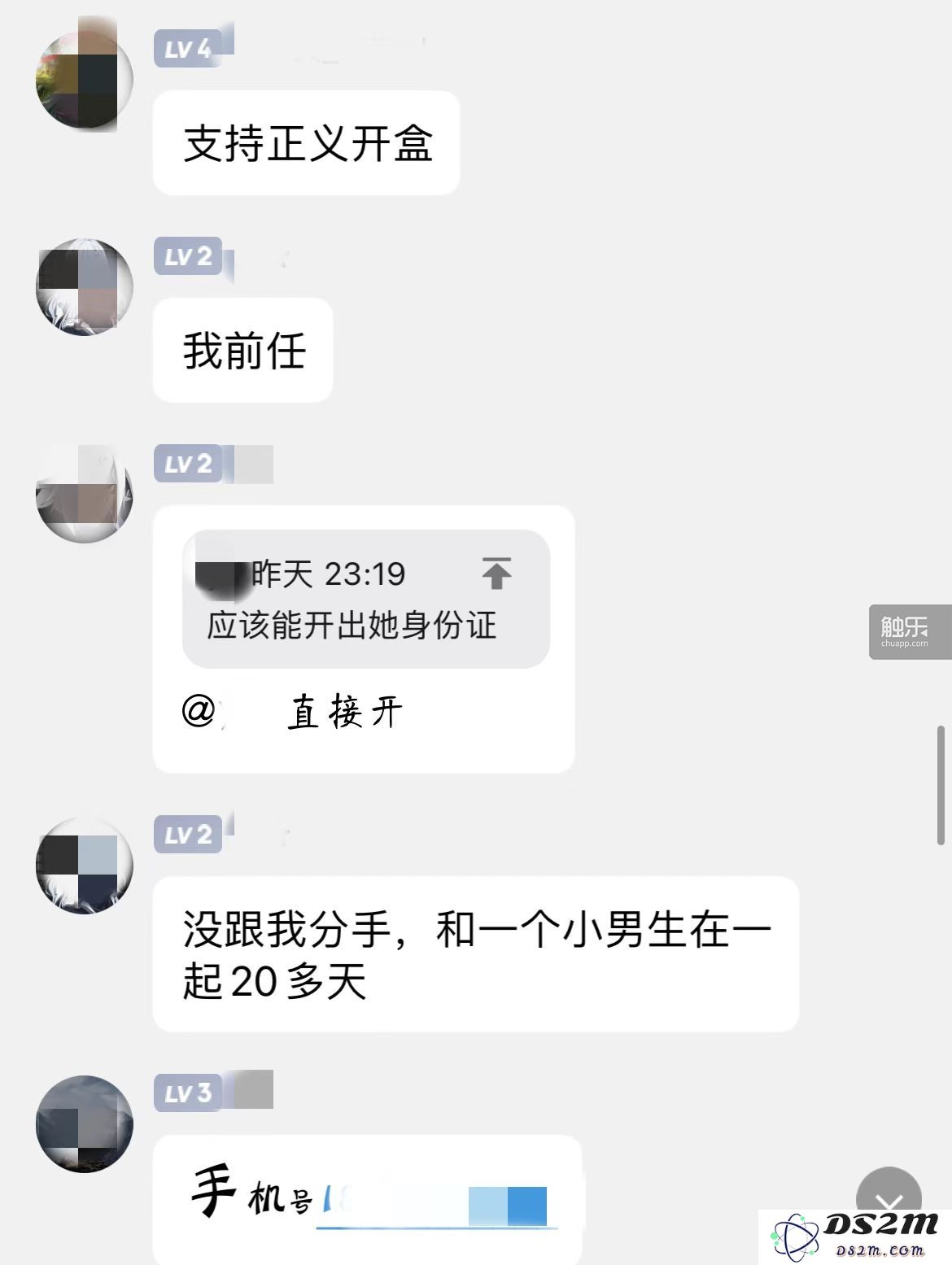The image size is (952, 1265).
Task: Open avatar beside the 没跟我分手 message
Action: (x=84, y=866)
